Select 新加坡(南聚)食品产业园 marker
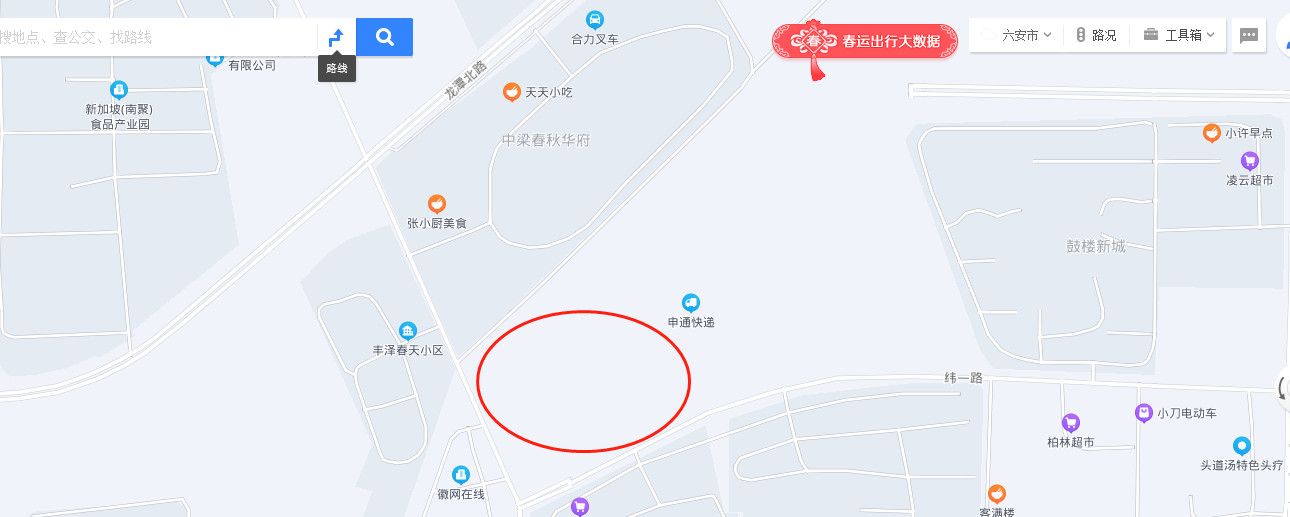Viewport: 1290px width, 517px height. tap(118, 90)
